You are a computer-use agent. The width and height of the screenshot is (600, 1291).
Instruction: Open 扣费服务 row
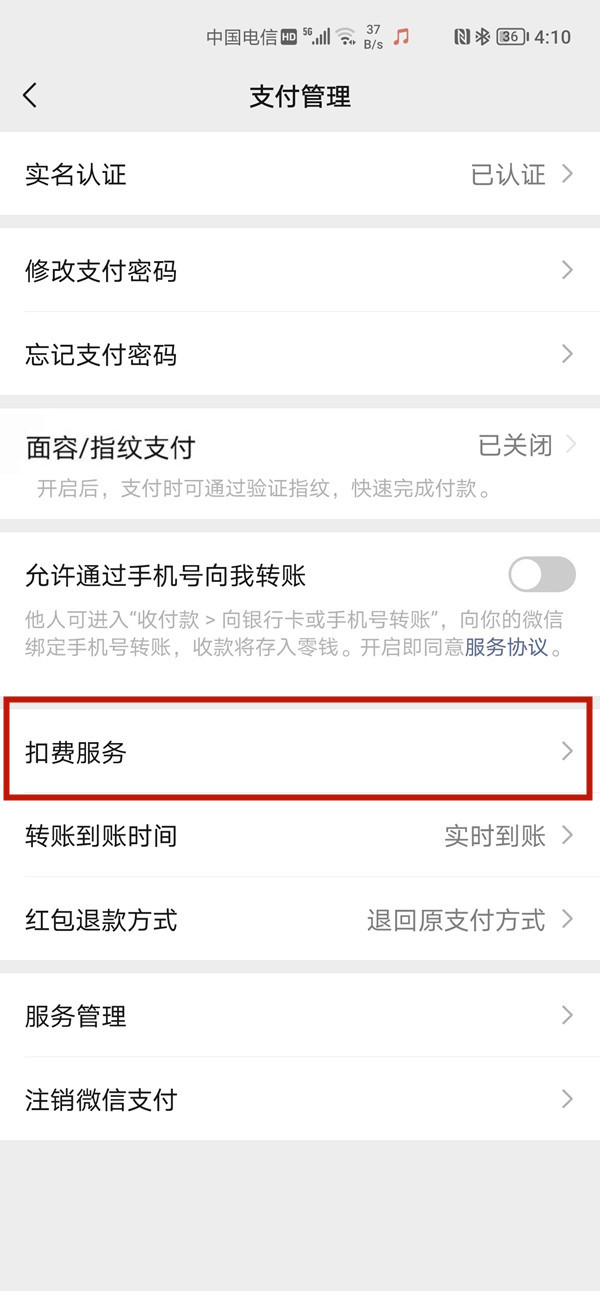[x=300, y=752]
